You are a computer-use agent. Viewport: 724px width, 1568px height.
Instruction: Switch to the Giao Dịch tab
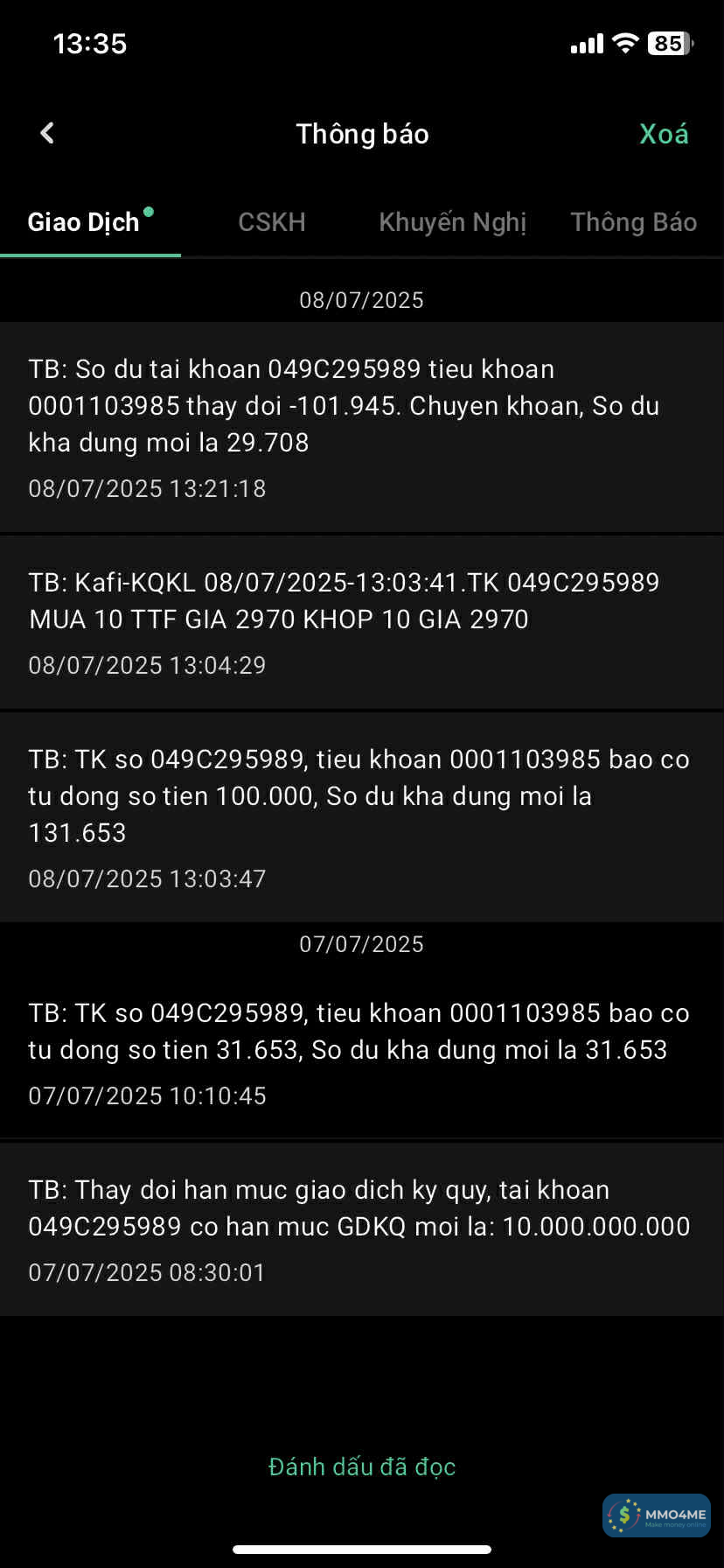tap(84, 222)
